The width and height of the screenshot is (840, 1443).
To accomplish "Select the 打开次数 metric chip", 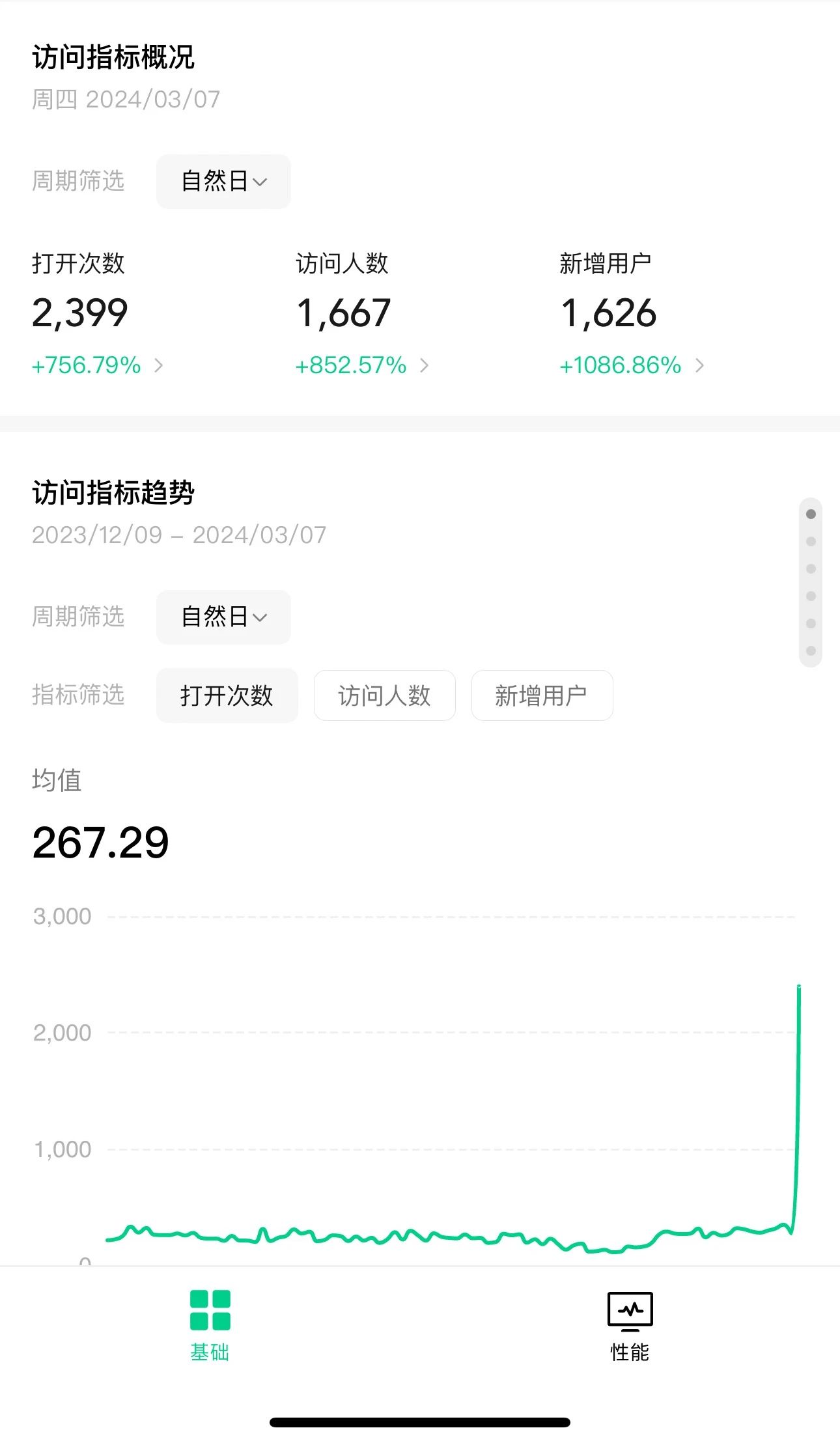I will (227, 695).
